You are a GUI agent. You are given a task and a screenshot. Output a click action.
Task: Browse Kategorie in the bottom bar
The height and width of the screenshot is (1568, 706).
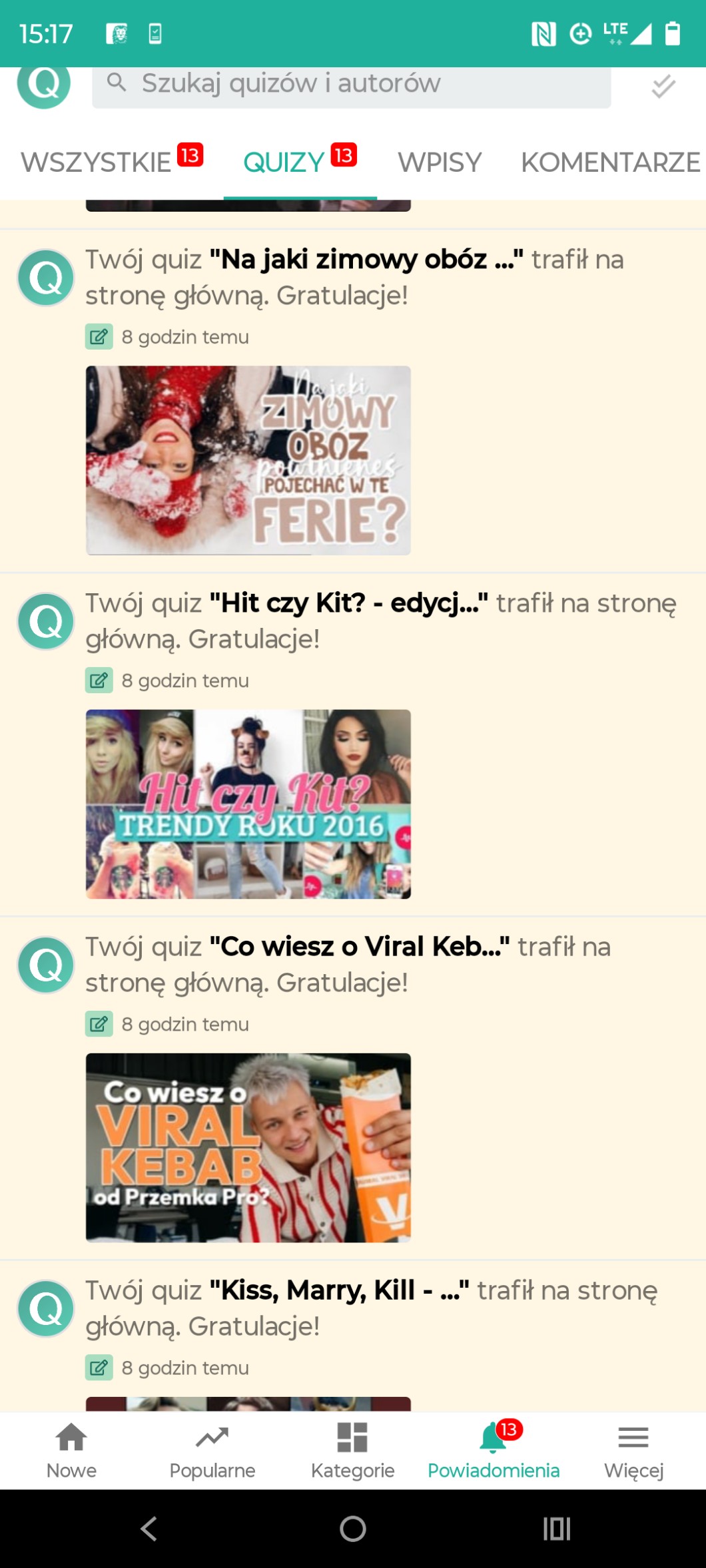click(352, 1450)
